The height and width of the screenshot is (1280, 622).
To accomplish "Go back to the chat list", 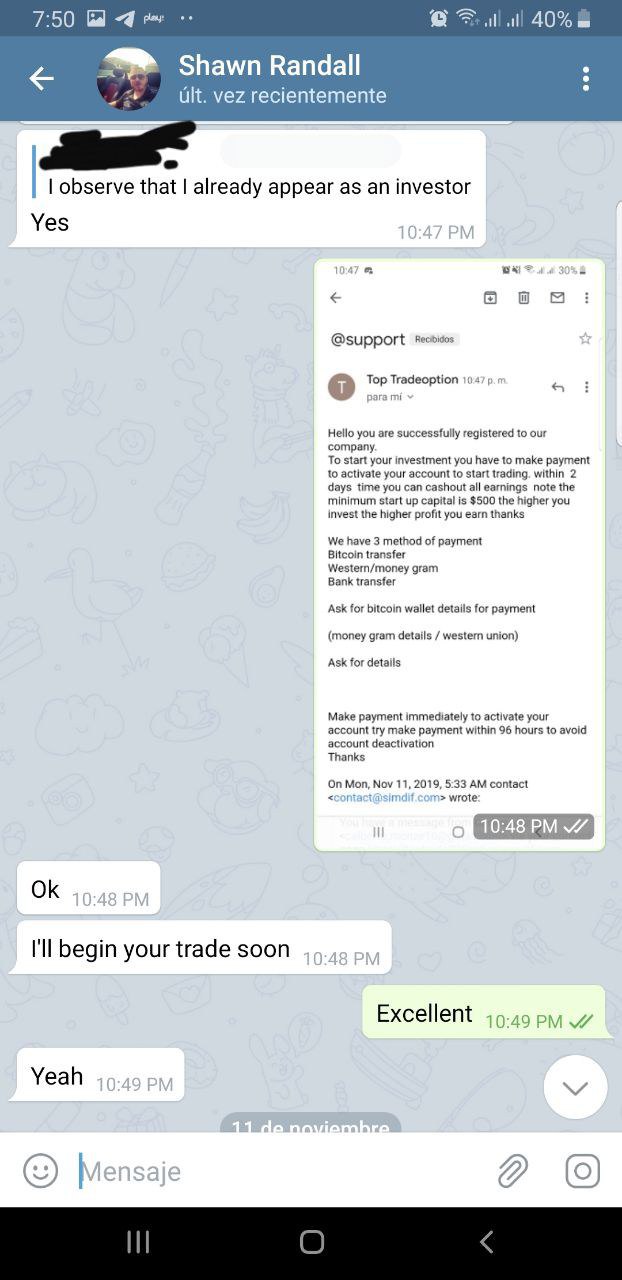I will (x=41, y=79).
